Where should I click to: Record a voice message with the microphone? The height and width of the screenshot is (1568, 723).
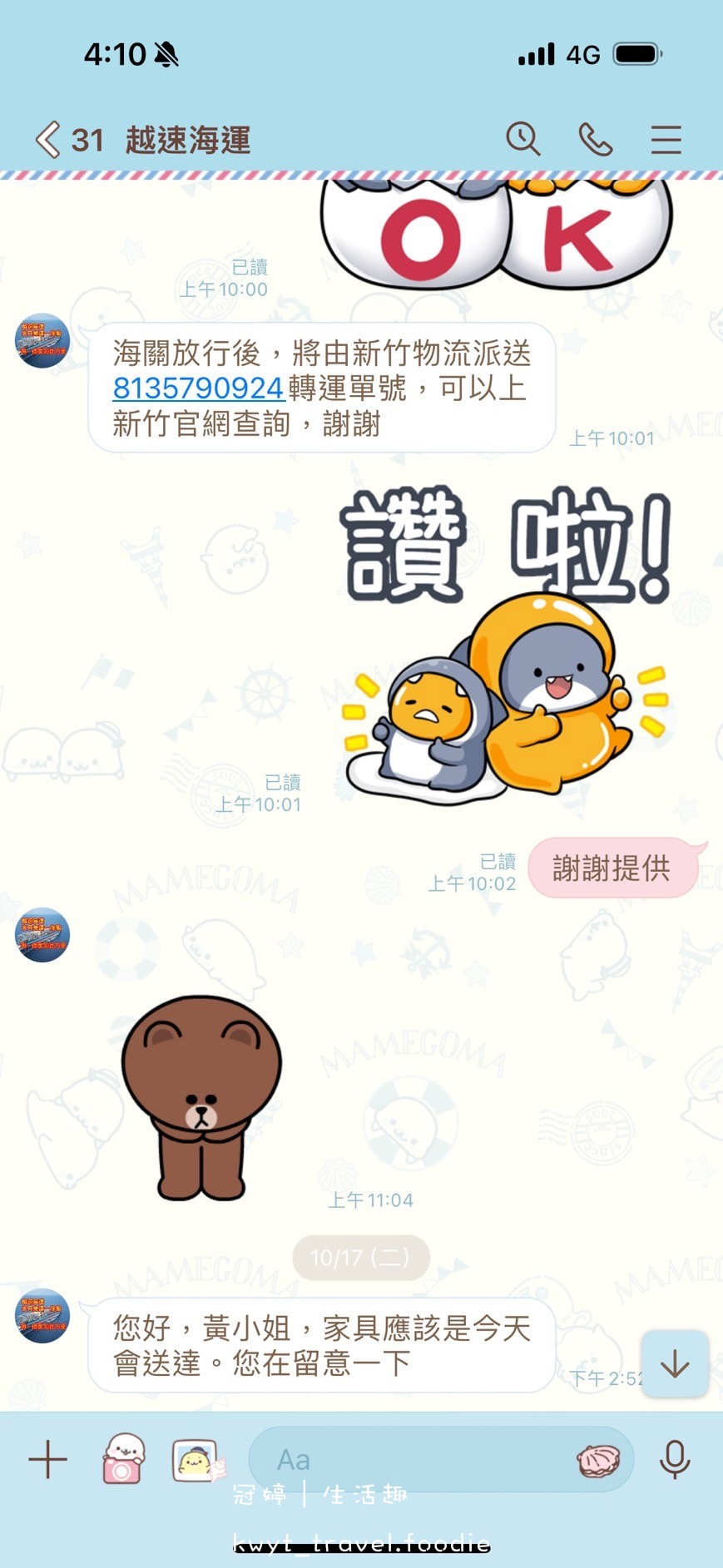point(674,1459)
